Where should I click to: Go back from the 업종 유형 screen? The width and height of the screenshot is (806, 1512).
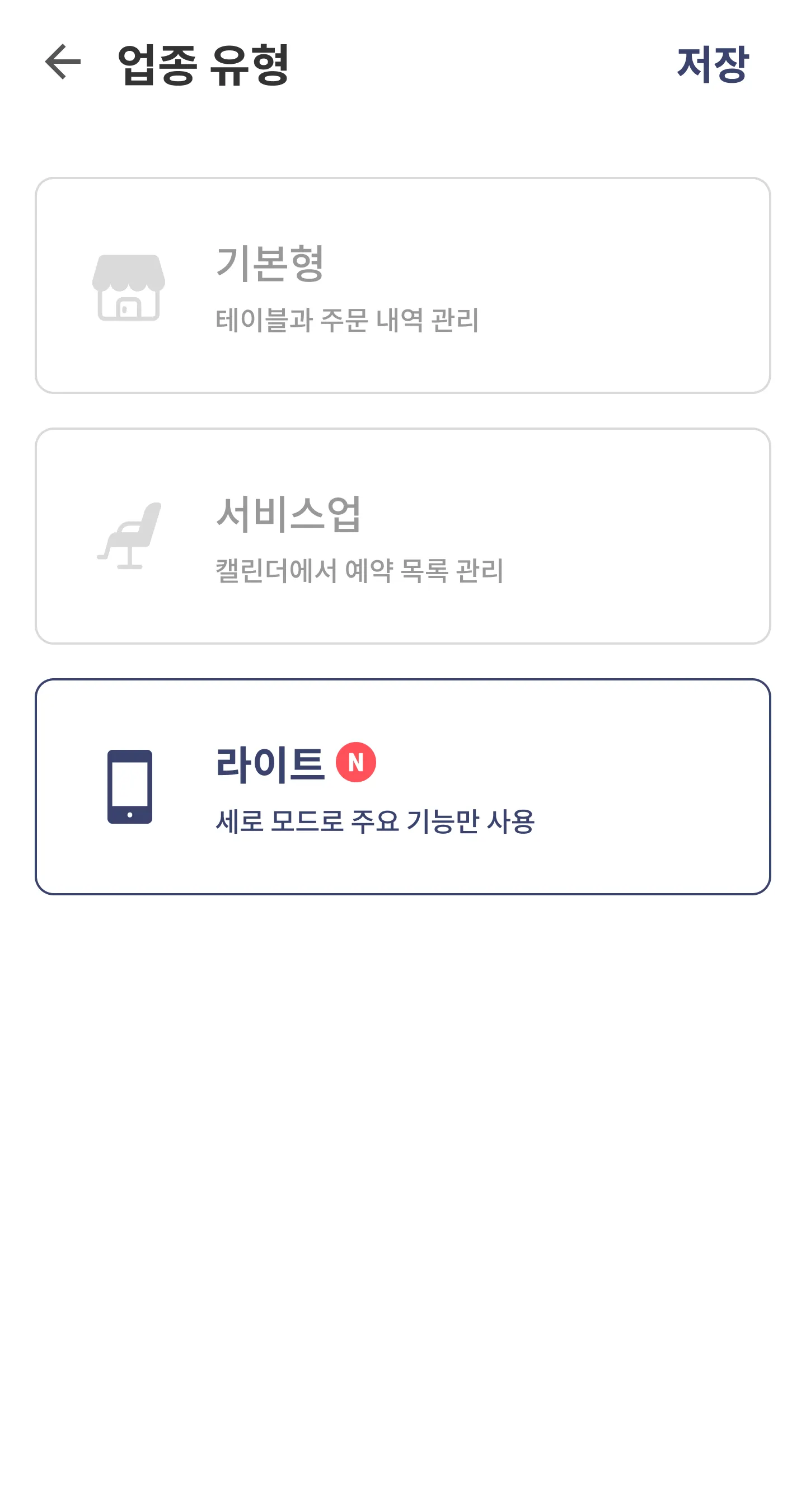point(63,62)
